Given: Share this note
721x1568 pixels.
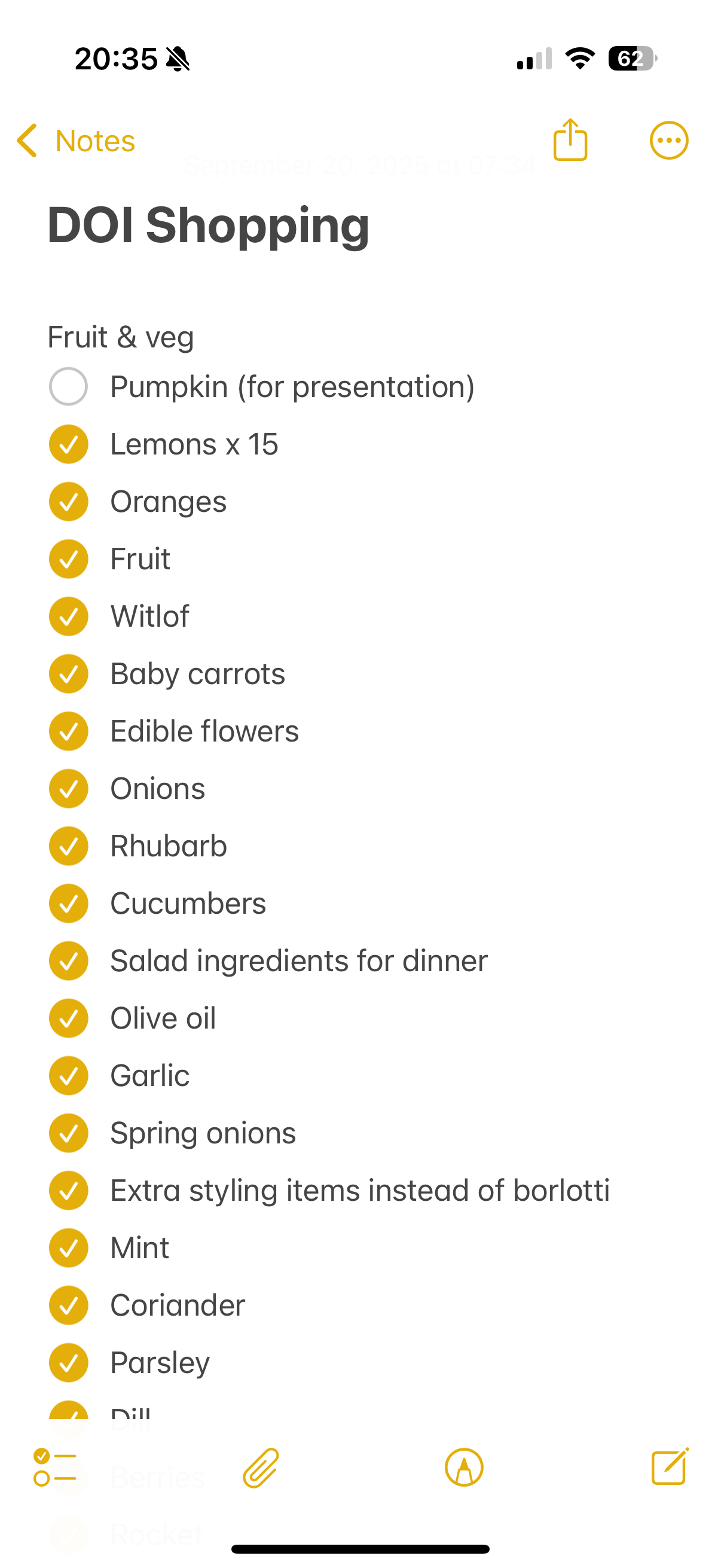Looking at the screenshot, I should (570, 139).
